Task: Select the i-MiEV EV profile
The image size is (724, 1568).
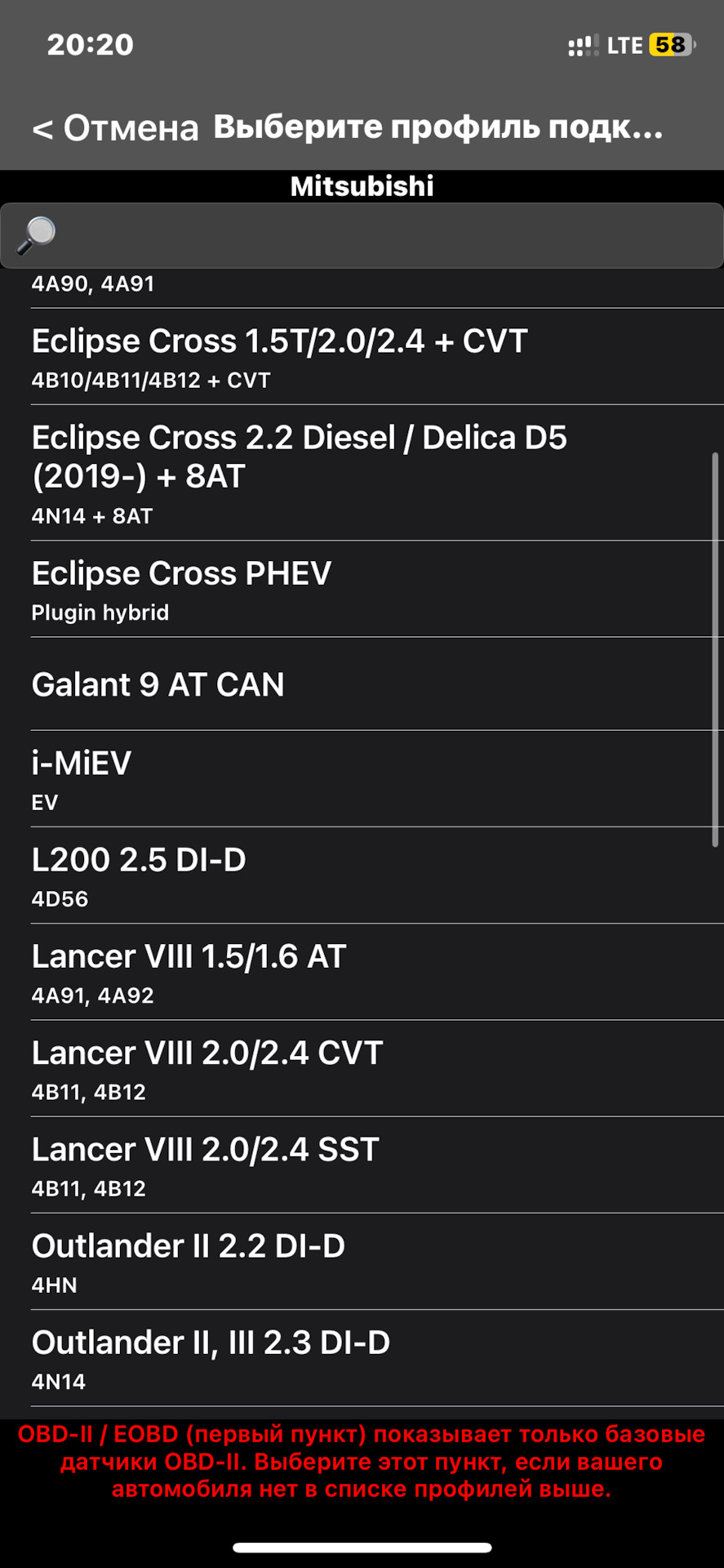Action: 362,779
